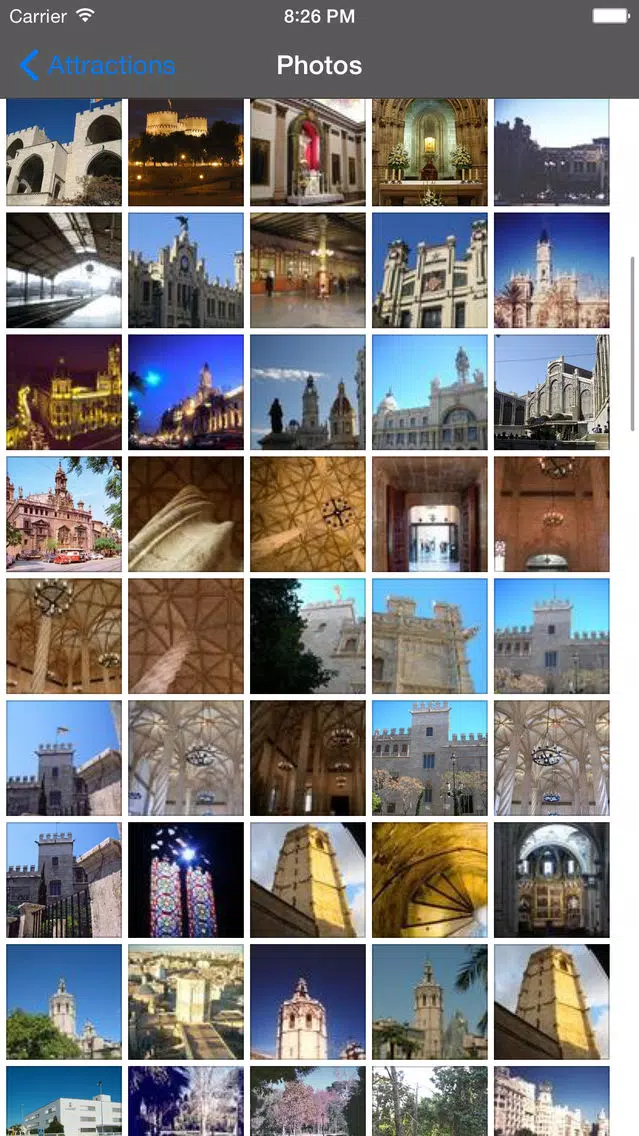View the yellow vaulted ceiling photo
Screen dimensions: 639x1136
pyautogui.click(x=430, y=880)
